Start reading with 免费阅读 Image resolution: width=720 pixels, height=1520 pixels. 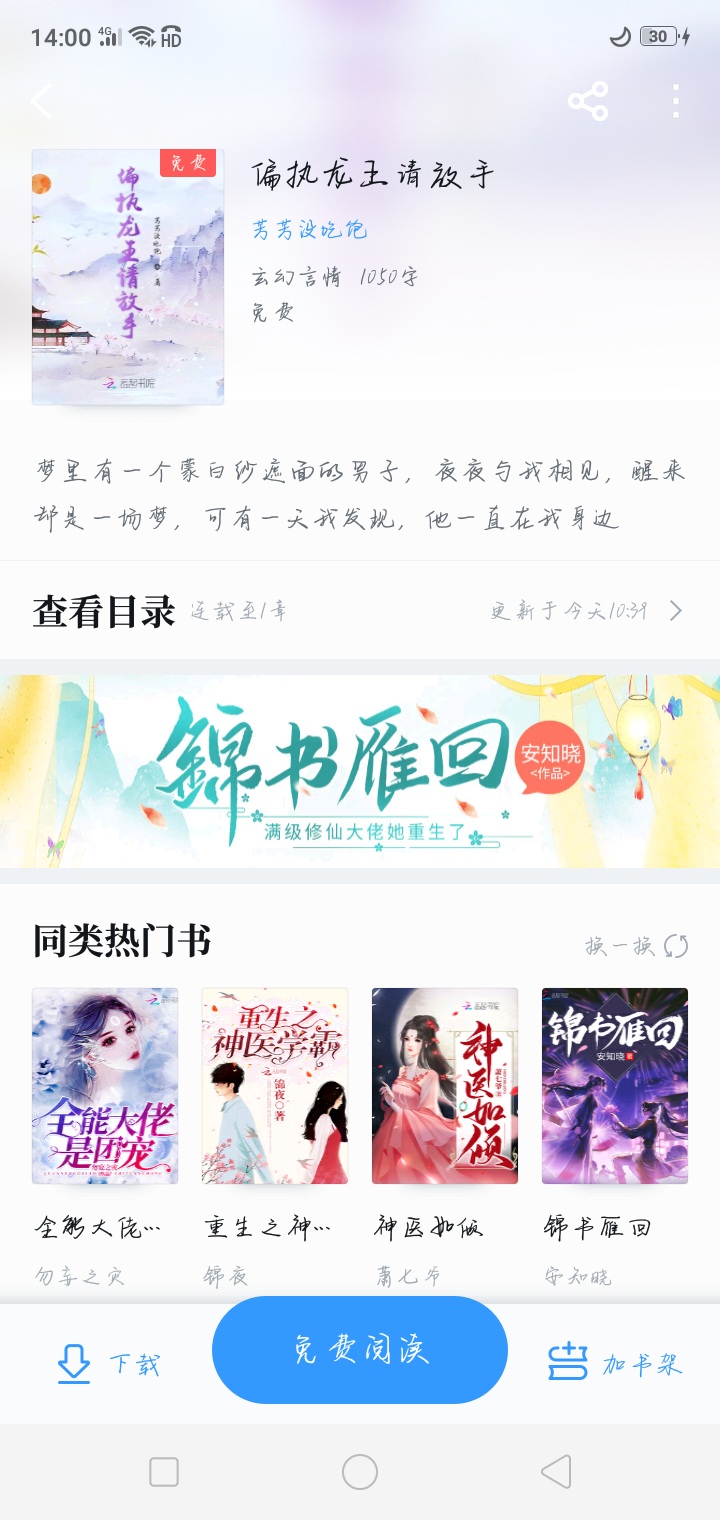pos(360,1350)
